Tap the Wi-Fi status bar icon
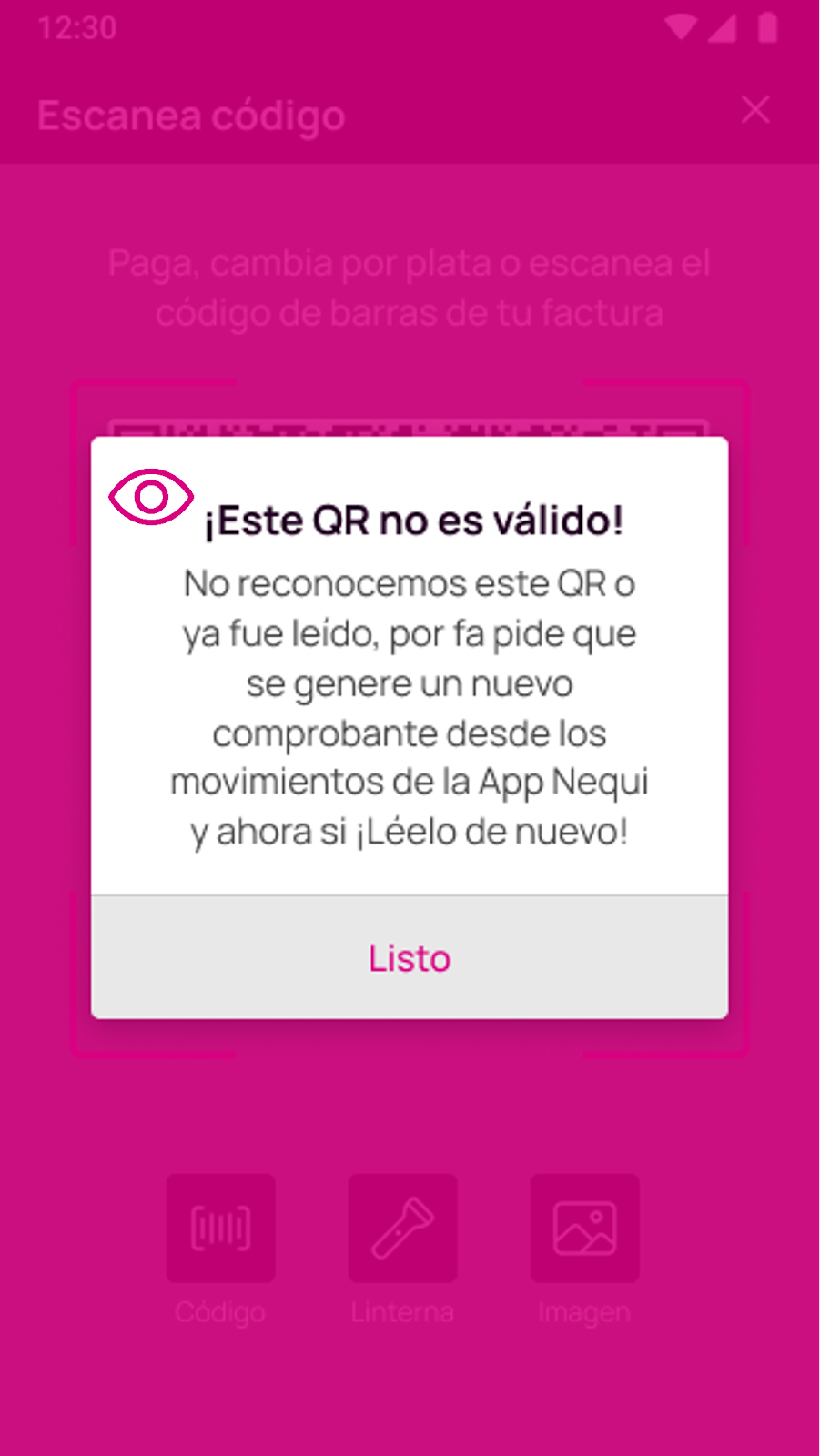 (x=681, y=27)
